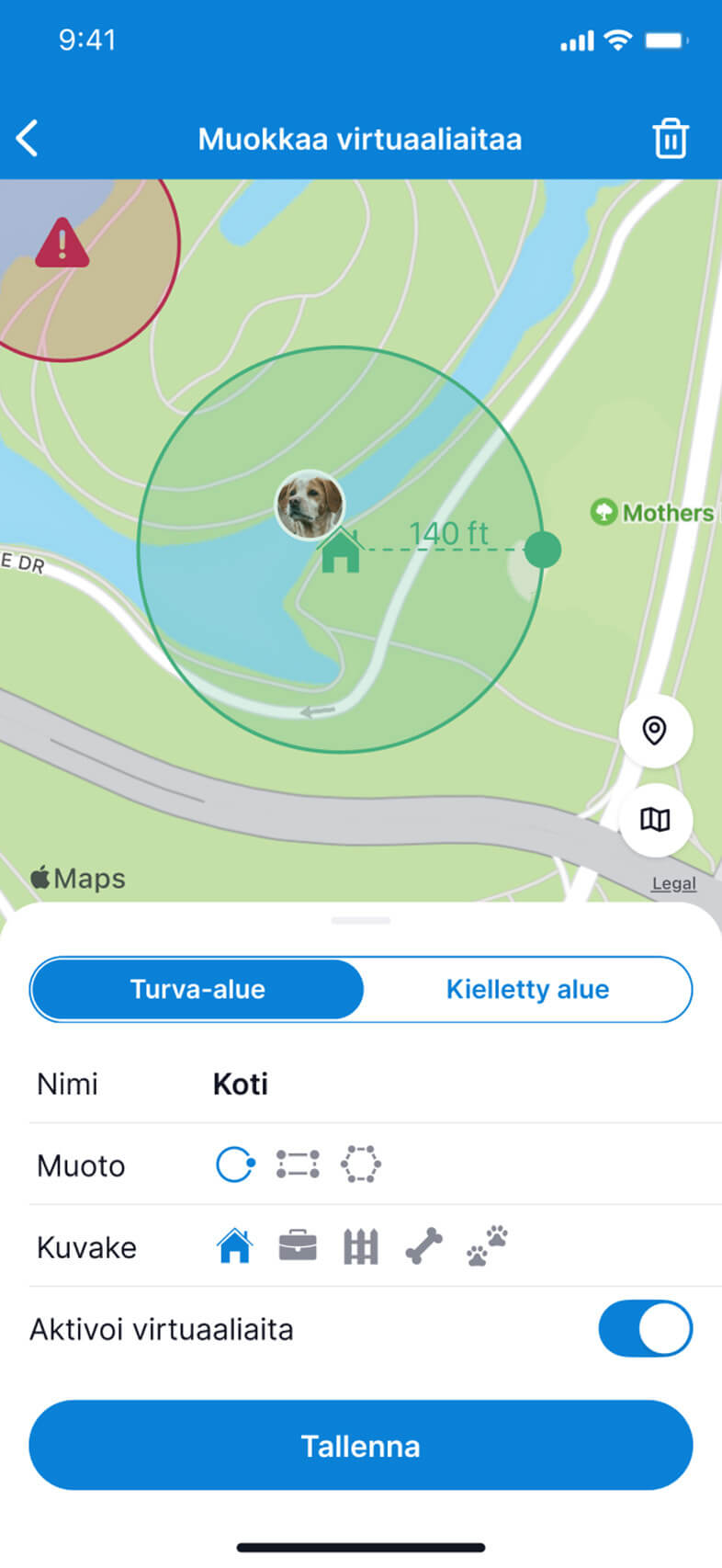This screenshot has height=1568, width=722.
Task: Expand the bottom sheet drag handle
Action: point(361,921)
